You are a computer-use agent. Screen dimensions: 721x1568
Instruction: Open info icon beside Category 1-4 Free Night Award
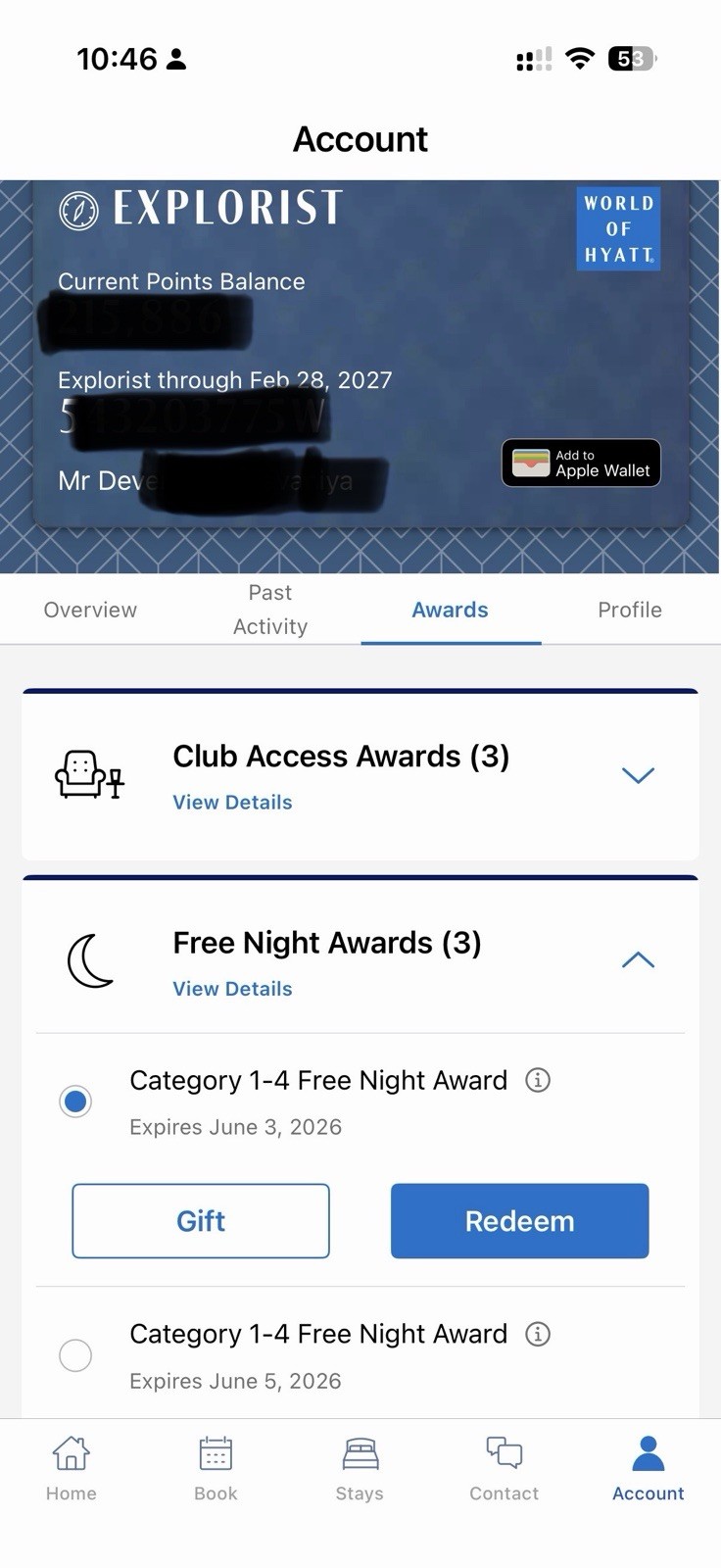pyautogui.click(x=537, y=1080)
